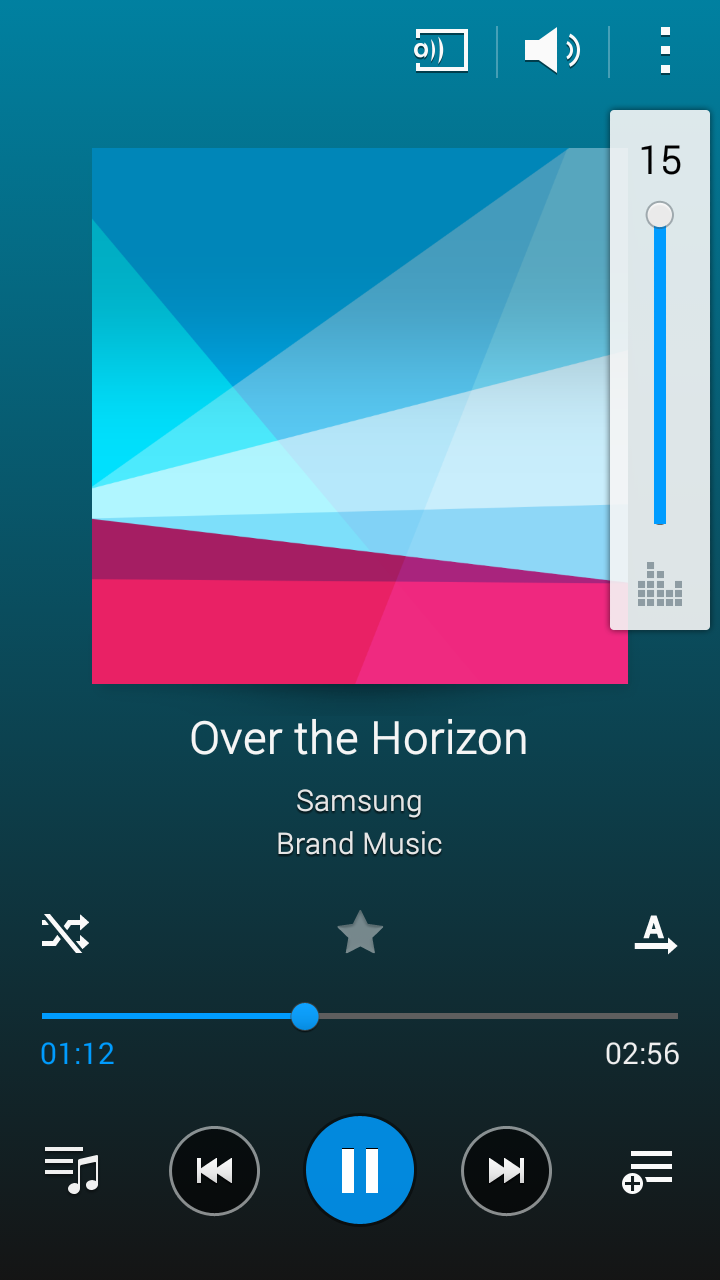
Task: Mark Over the Horizon as favorite
Action: point(360,933)
